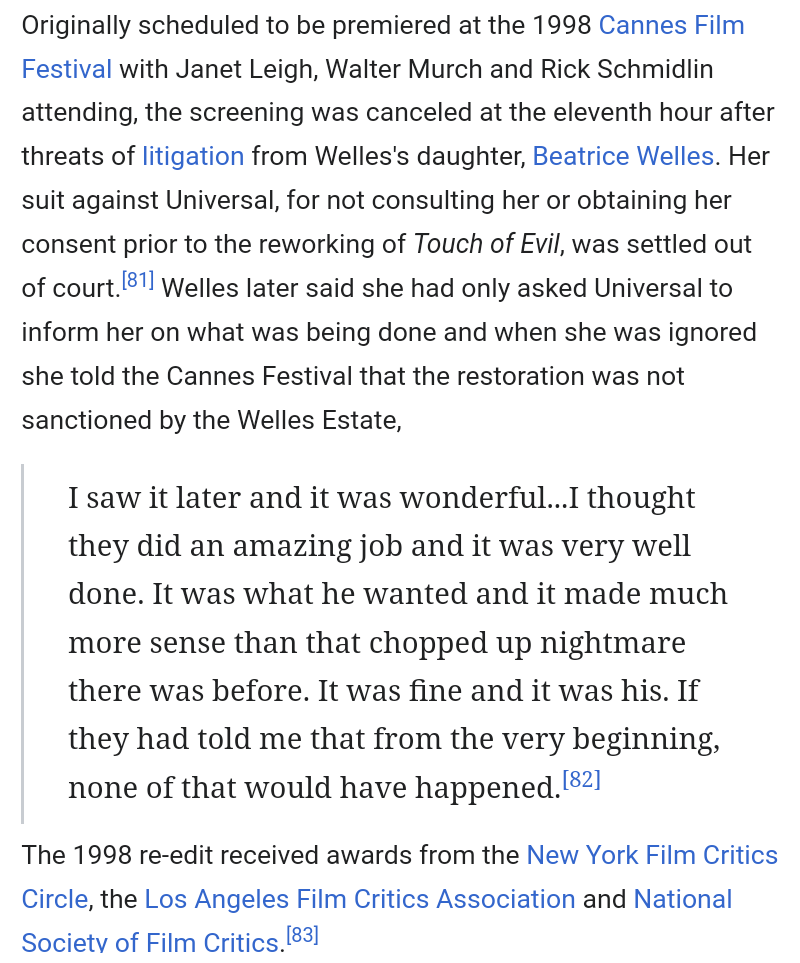Screen dimensions: 800x963
Task: Jump to citation 81
Action: coord(138,281)
